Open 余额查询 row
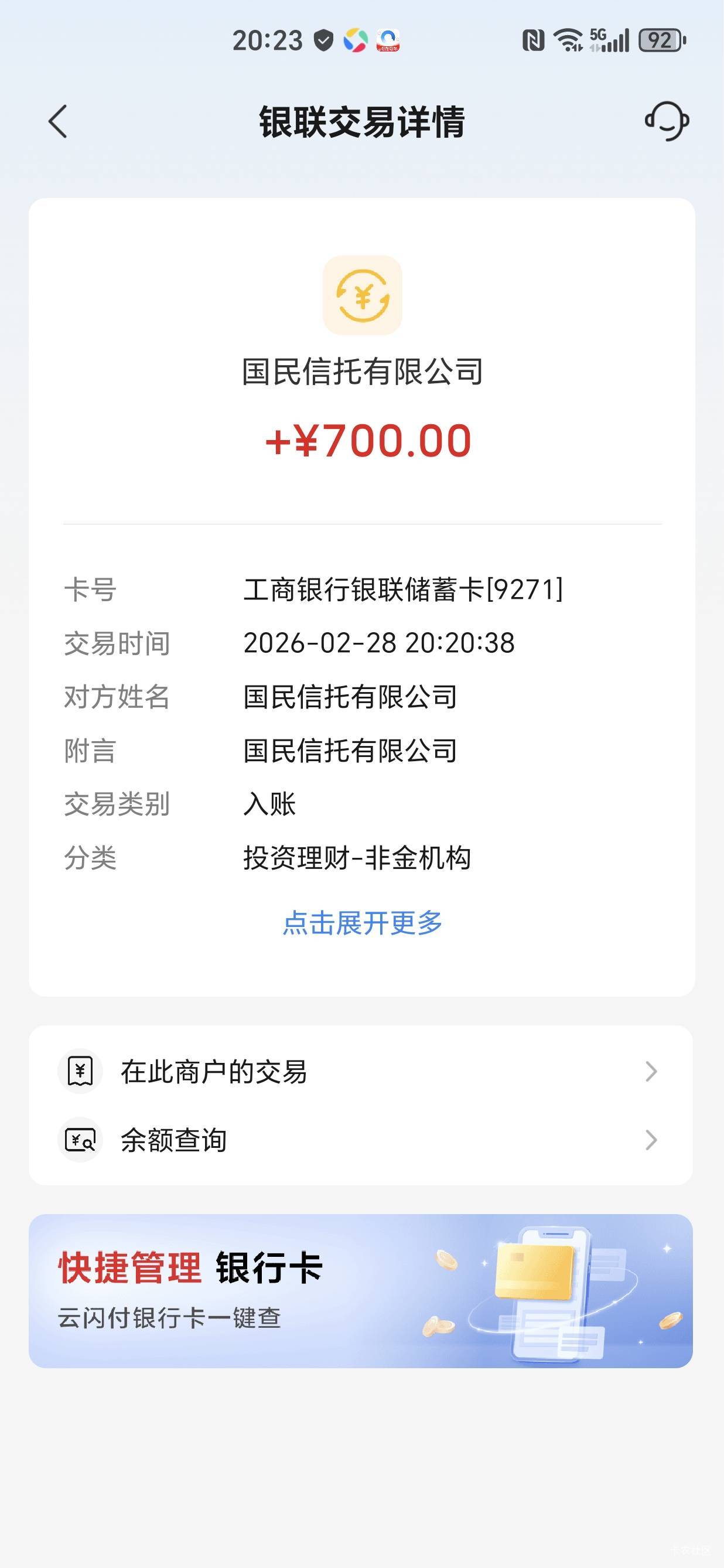Image resolution: width=724 pixels, height=1568 pixels. pyautogui.click(x=360, y=1140)
